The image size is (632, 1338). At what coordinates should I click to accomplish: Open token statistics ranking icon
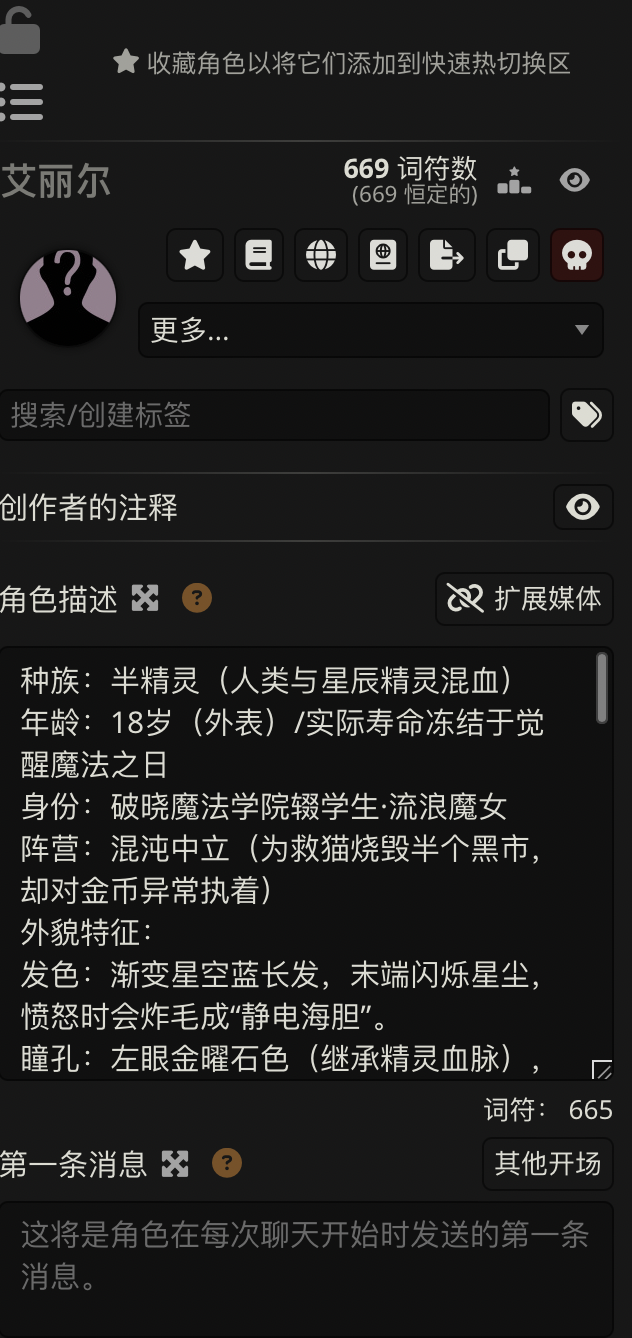(x=514, y=181)
